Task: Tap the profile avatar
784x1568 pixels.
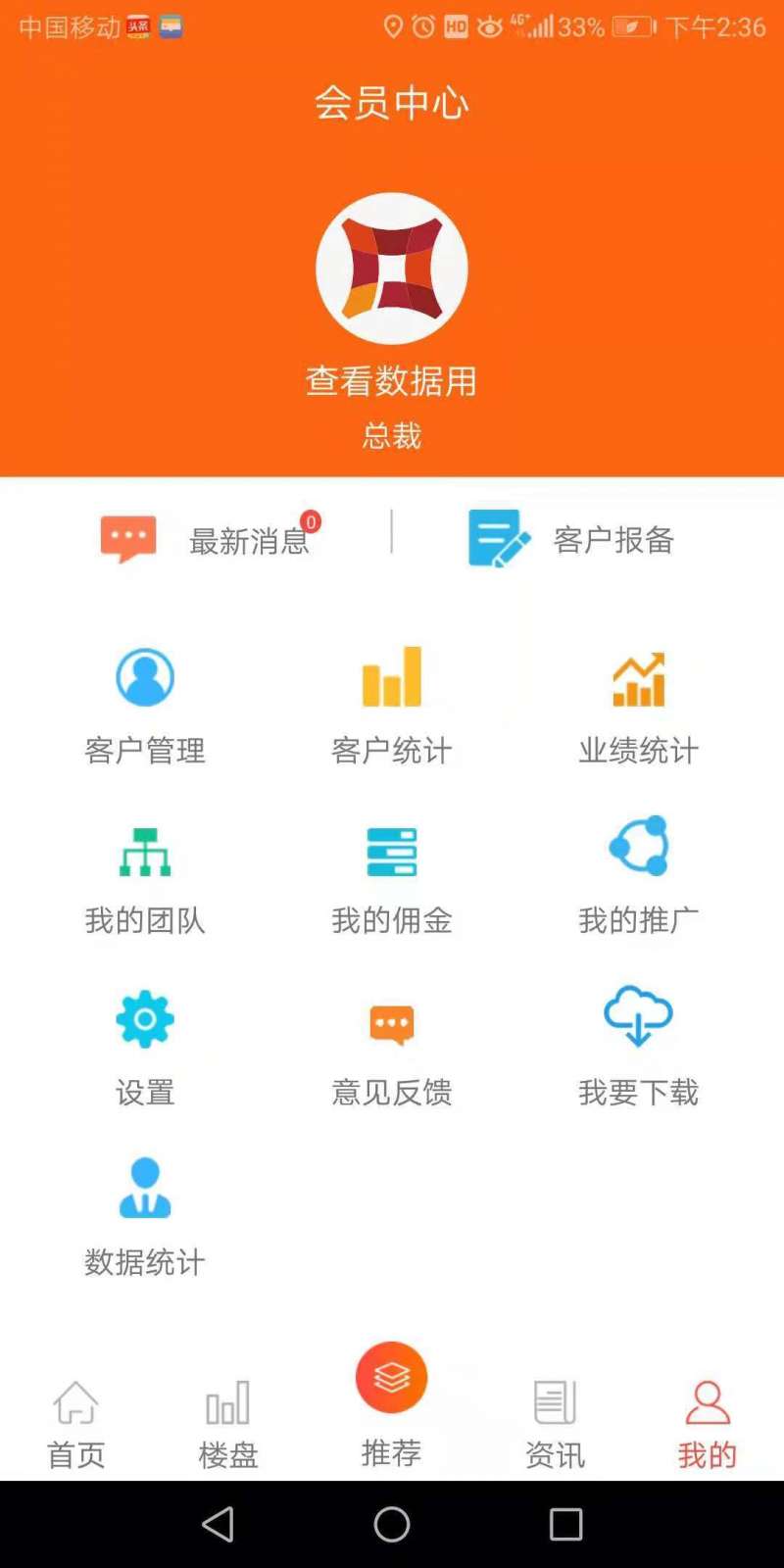Action: [x=392, y=268]
